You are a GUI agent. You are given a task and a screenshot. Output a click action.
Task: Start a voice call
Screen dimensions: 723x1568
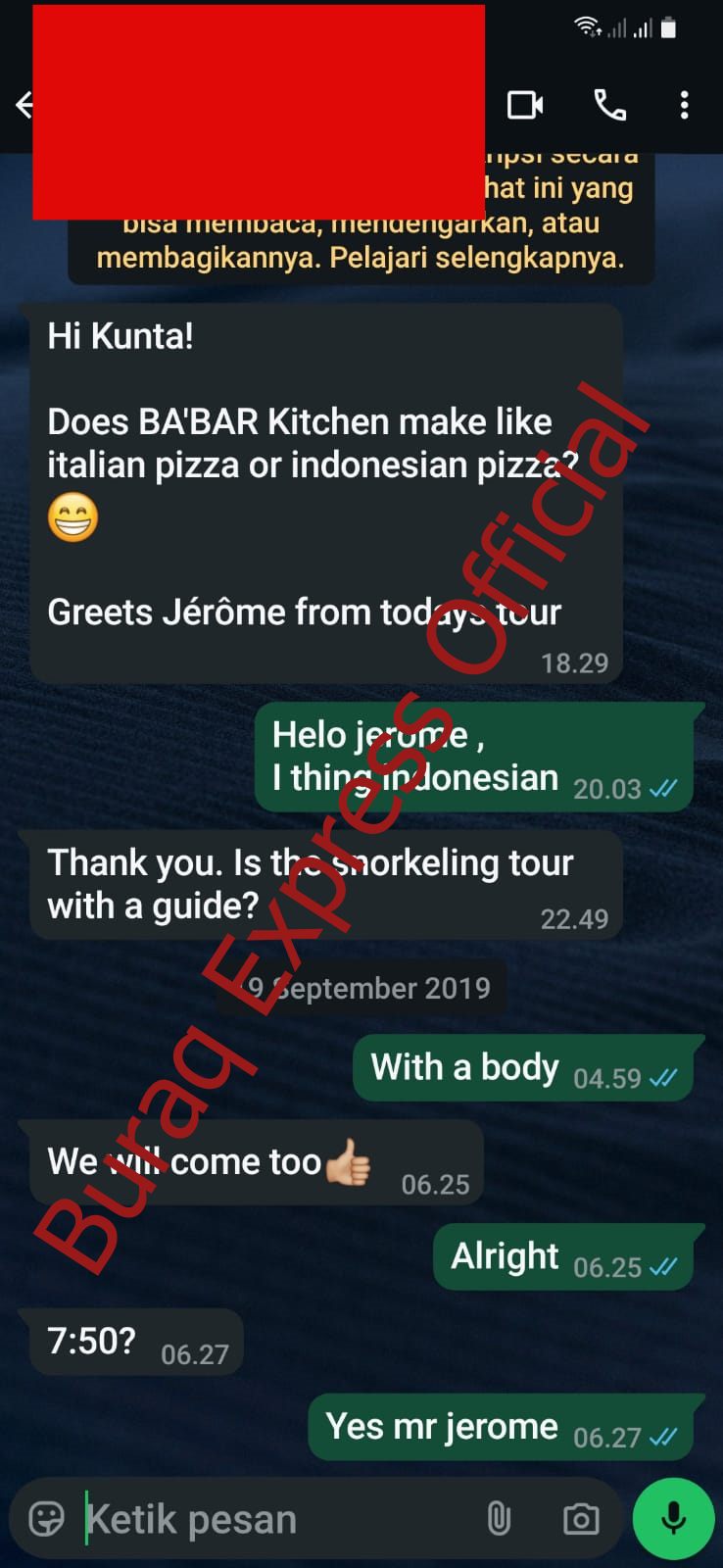[609, 105]
